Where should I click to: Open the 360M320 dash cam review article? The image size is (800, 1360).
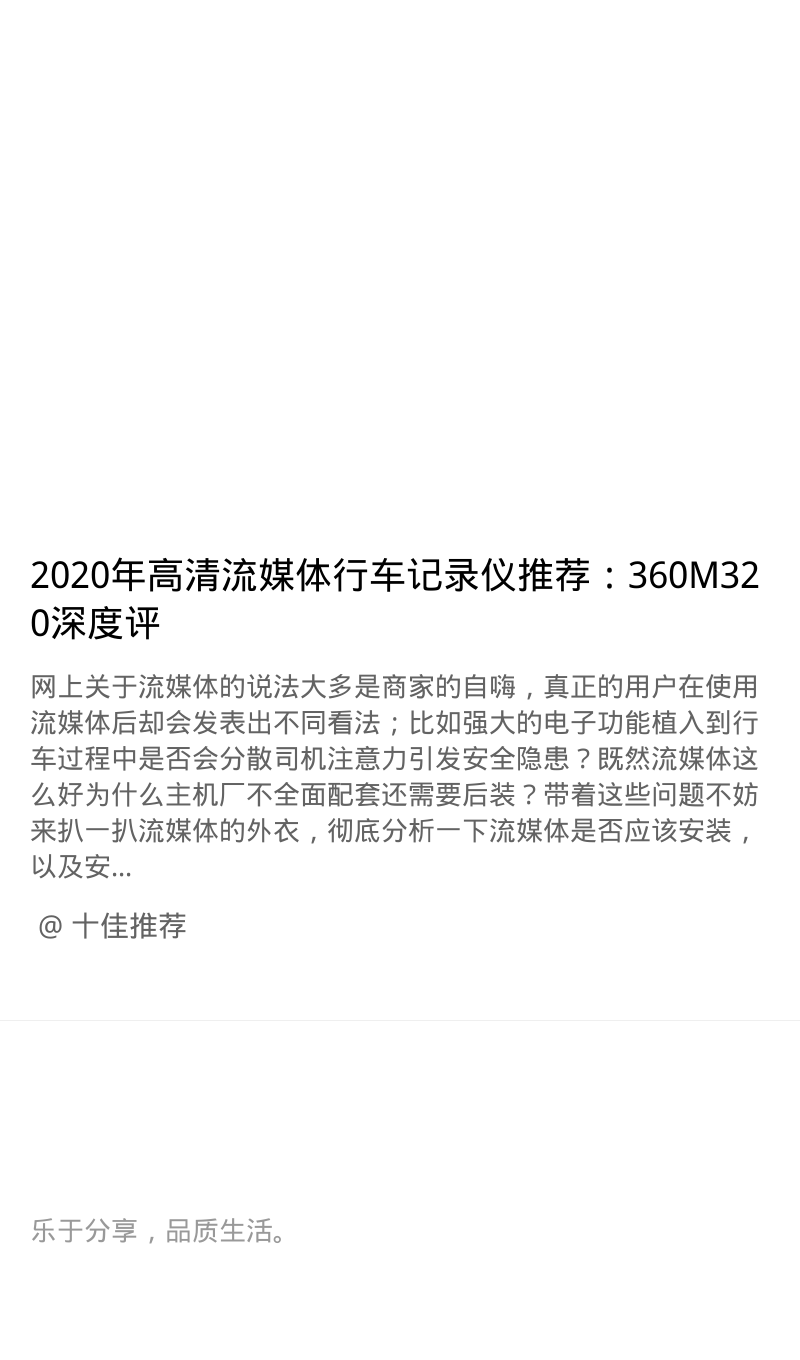(x=396, y=599)
